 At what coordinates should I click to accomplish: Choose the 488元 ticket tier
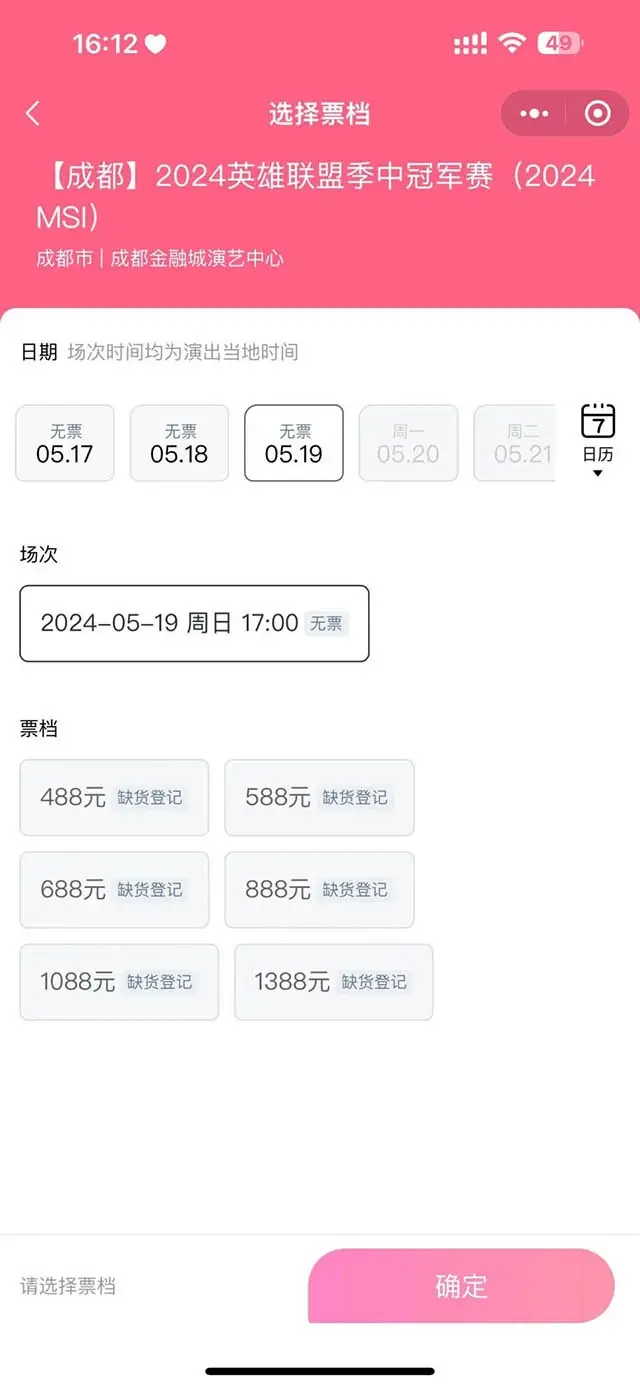[114, 797]
